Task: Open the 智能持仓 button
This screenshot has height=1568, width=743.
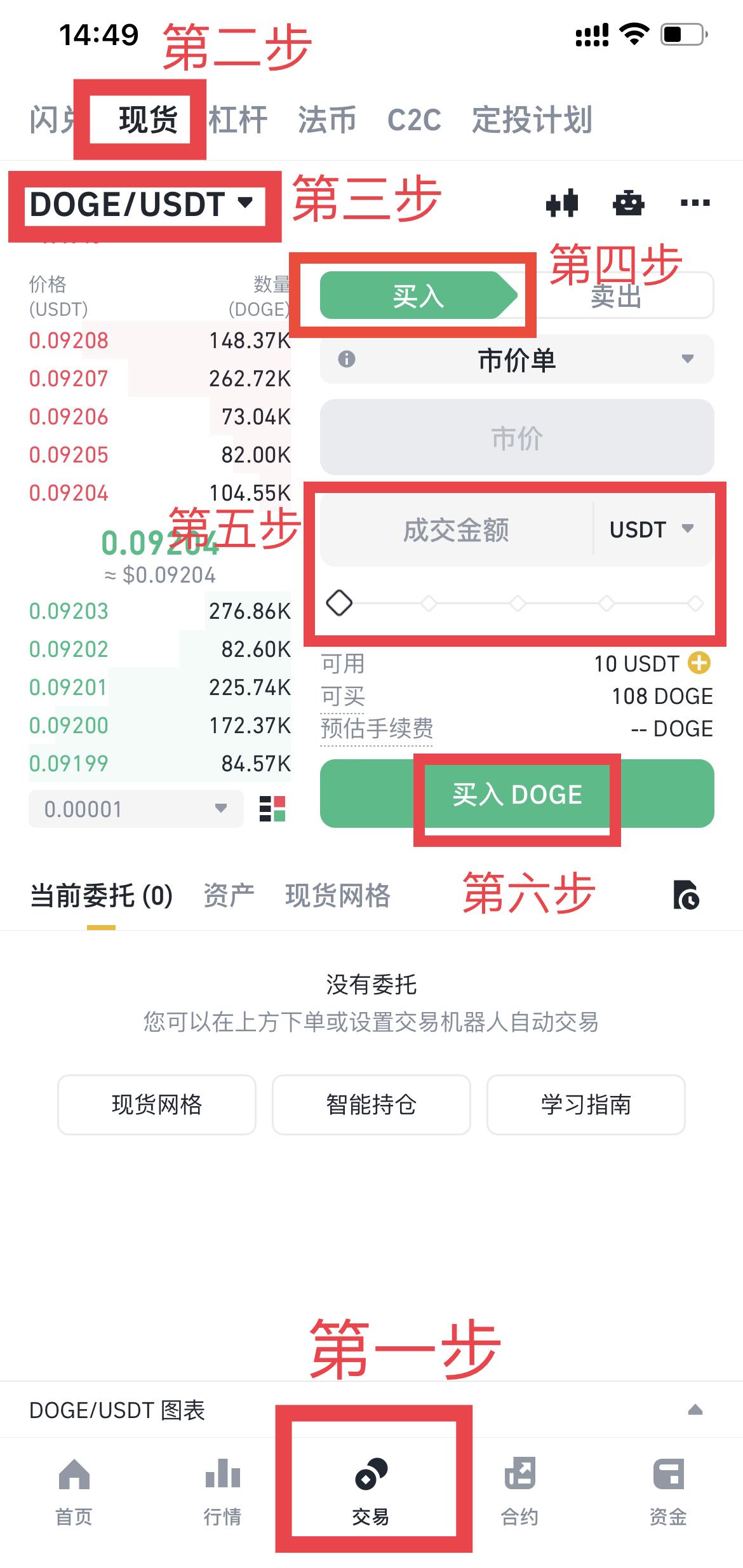Action: [x=371, y=1105]
